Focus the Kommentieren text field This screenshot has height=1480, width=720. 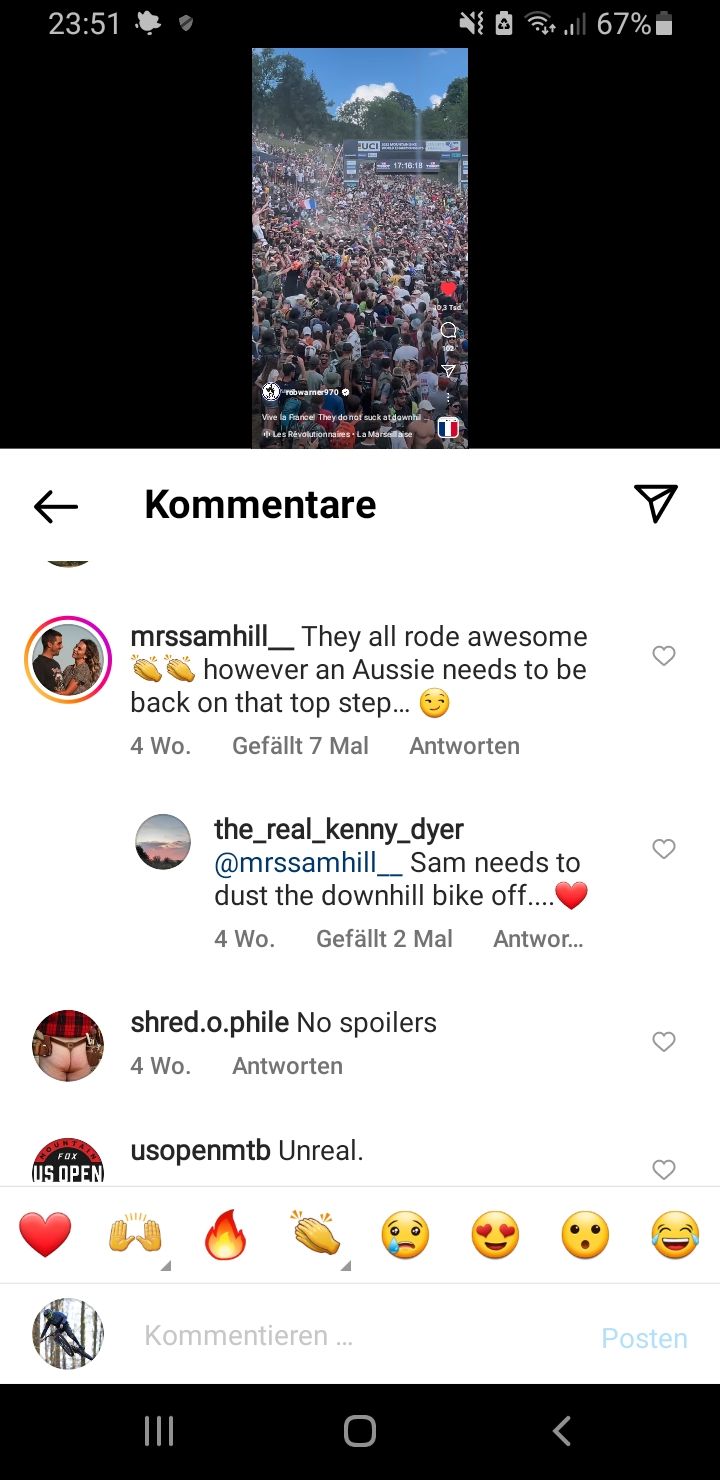[x=360, y=1335]
